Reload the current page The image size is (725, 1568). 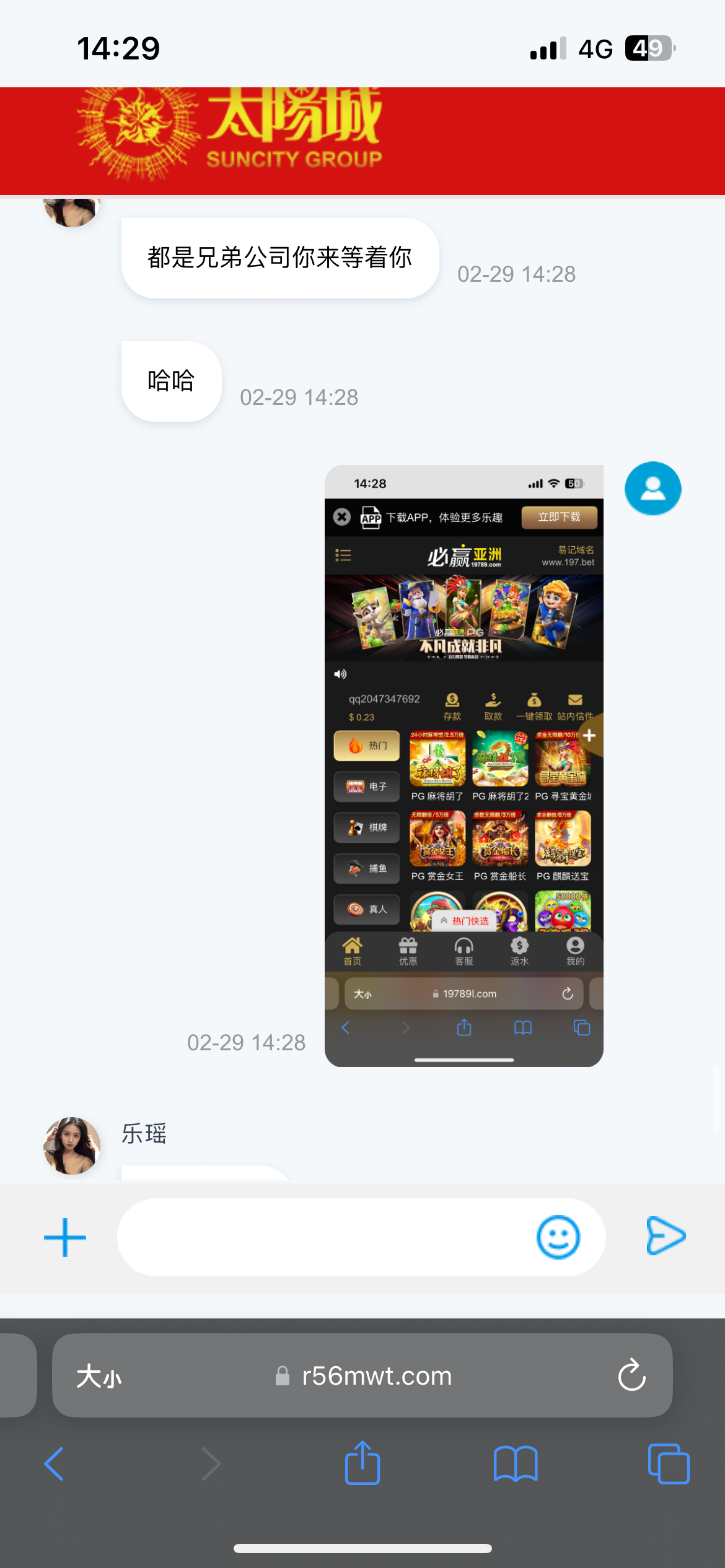tap(631, 1376)
